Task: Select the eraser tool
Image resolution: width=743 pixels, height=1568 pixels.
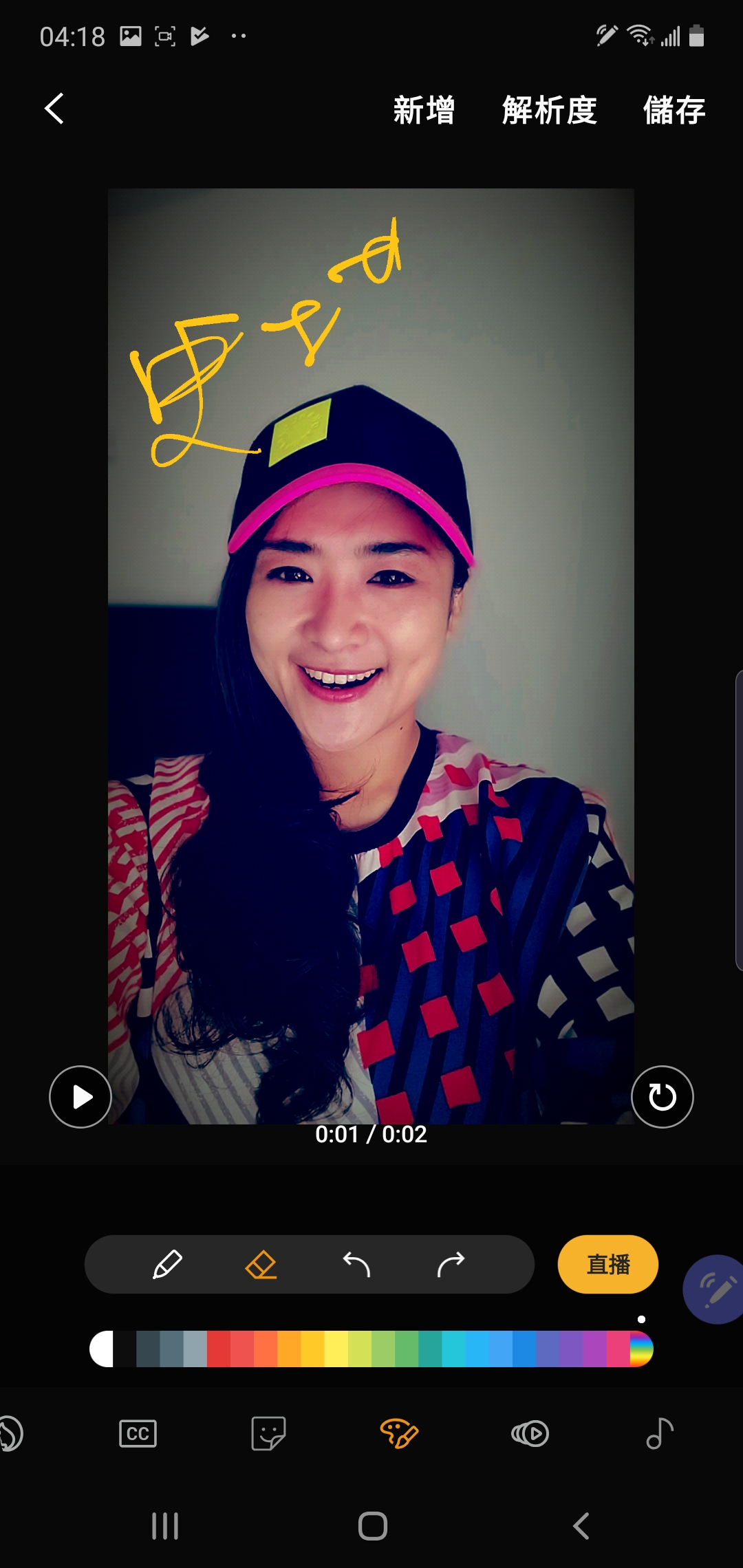Action: 261,1264
